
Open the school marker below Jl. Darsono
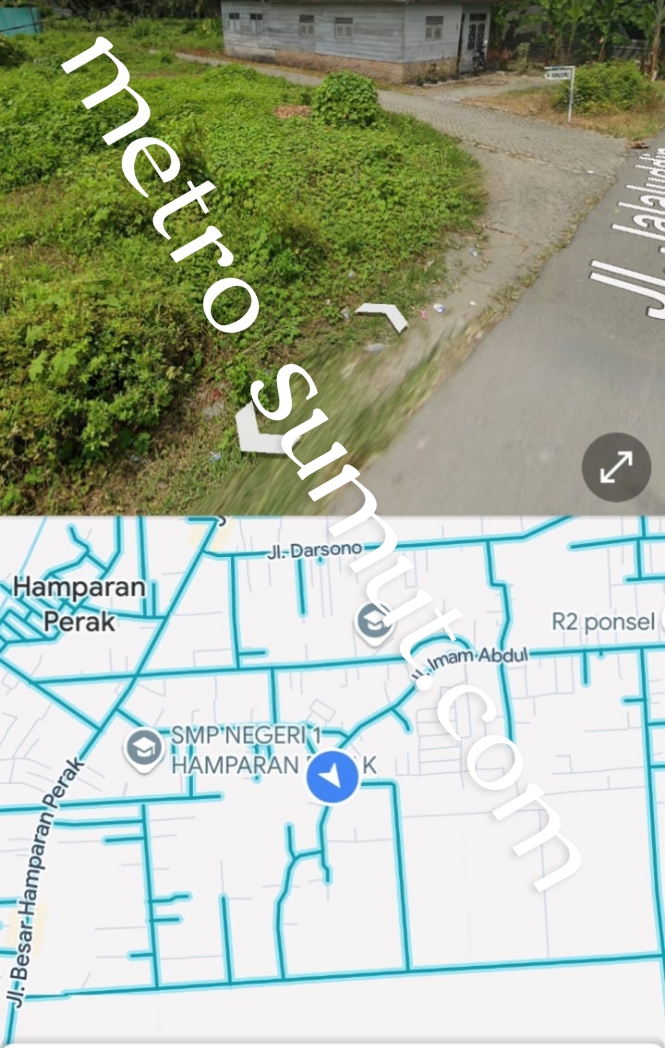[x=374, y=623]
